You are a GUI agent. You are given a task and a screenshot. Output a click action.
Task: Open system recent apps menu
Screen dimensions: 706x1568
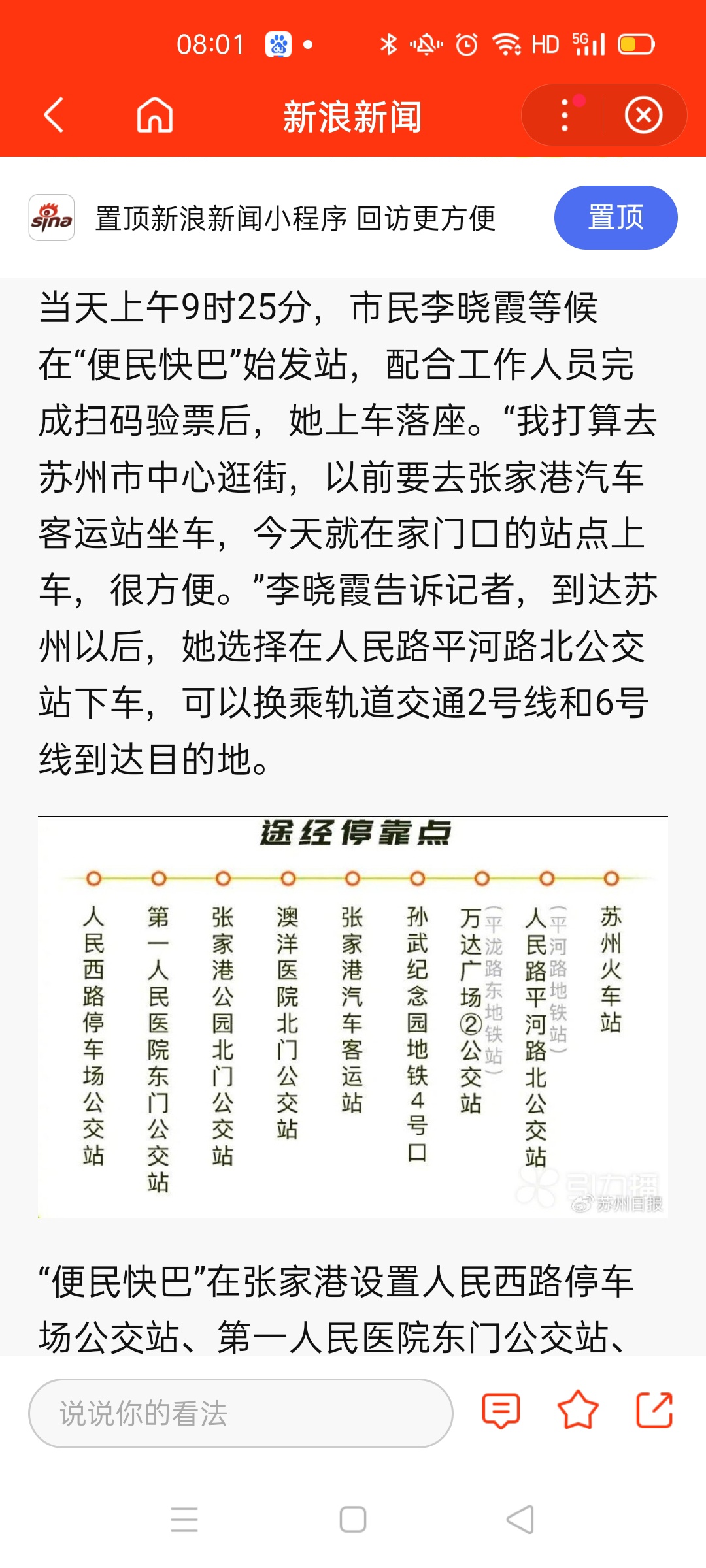[184, 1519]
